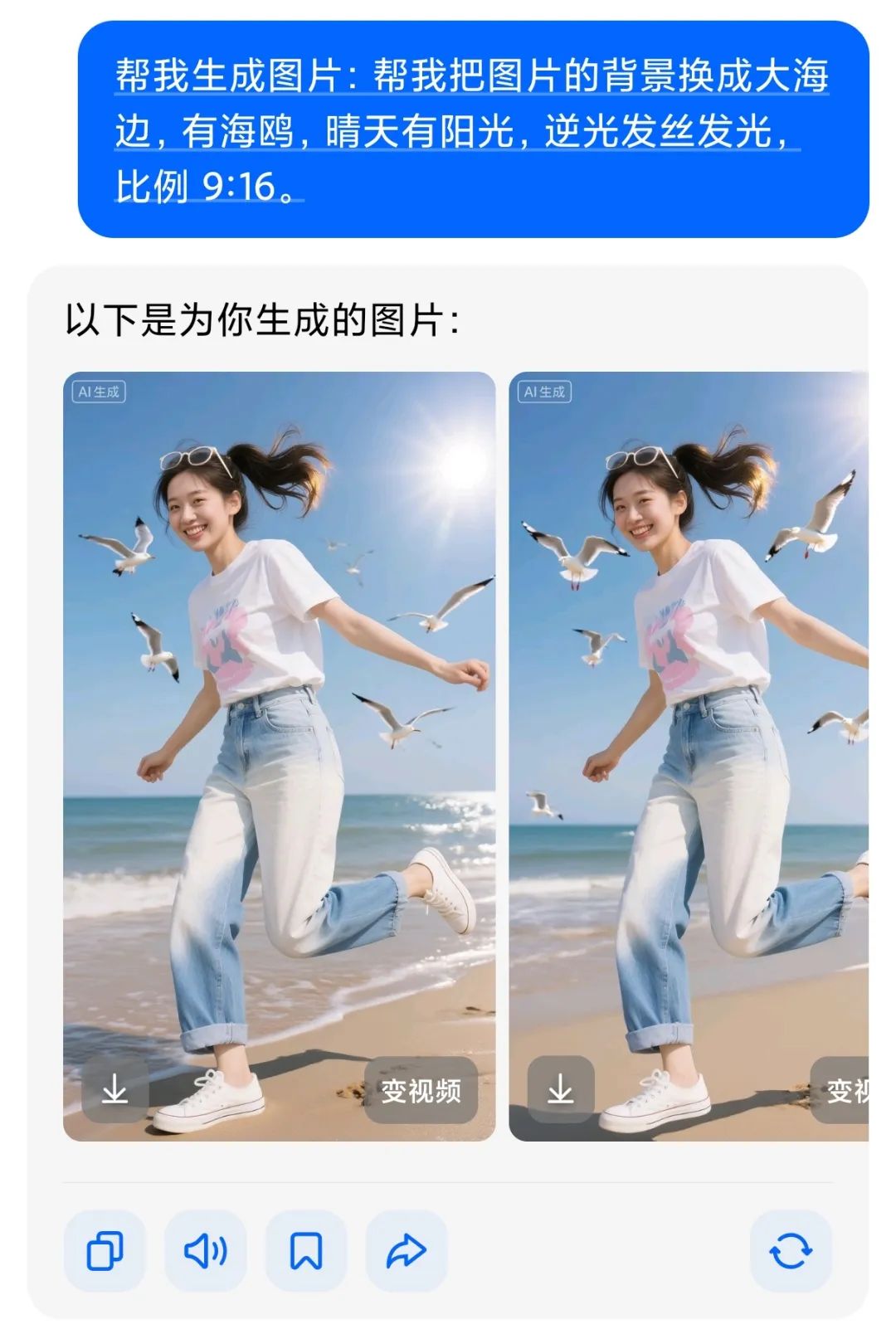Image resolution: width=896 pixels, height=1334 pixels.
Task: Download the first generated image
Action: tap(114, 1089)
